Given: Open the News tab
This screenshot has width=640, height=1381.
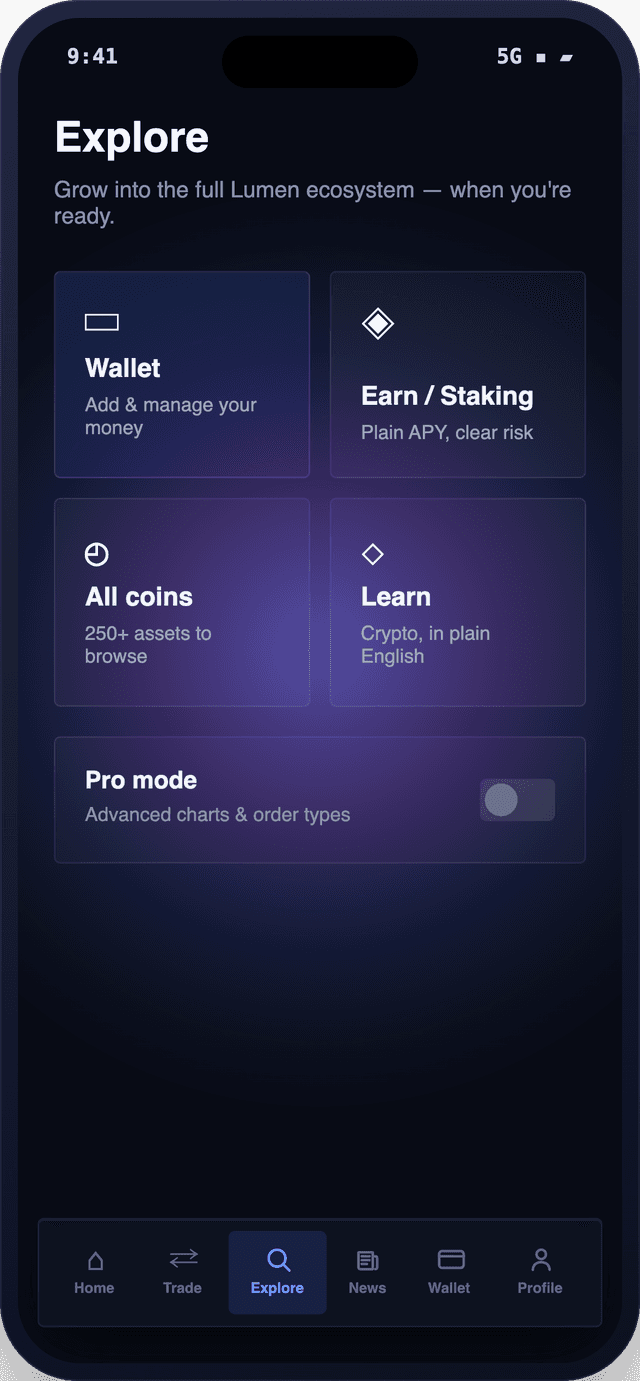Looking at the screenshot, I should click(367, 1272).
